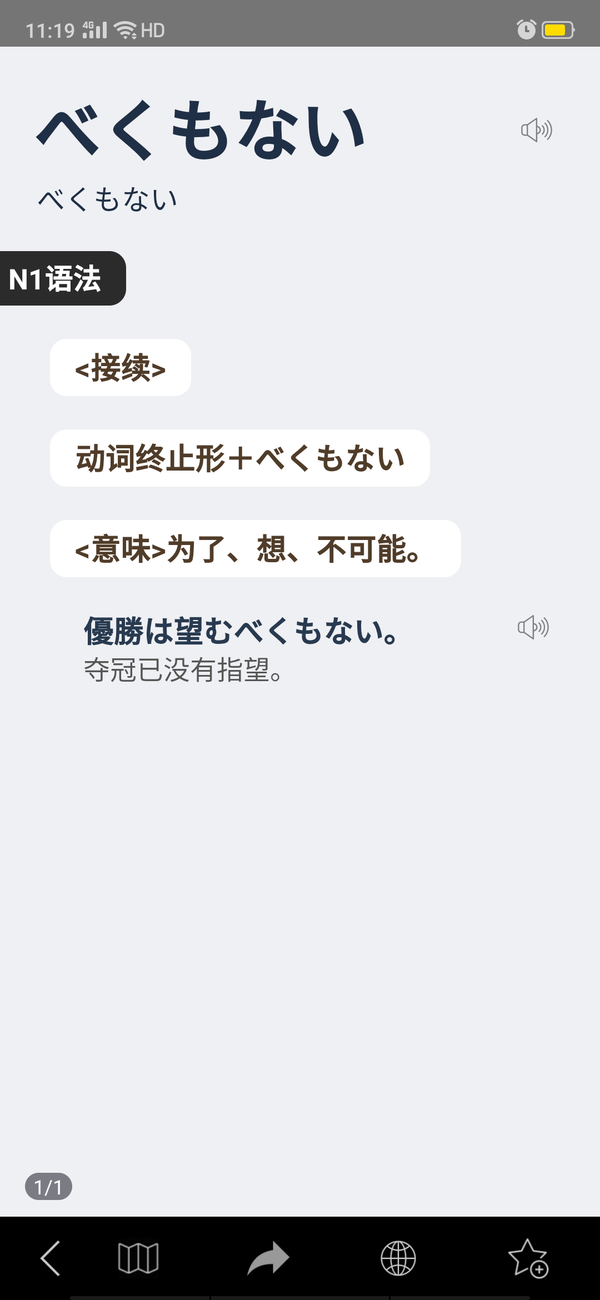Share this grammar entry

[268, 1258]
